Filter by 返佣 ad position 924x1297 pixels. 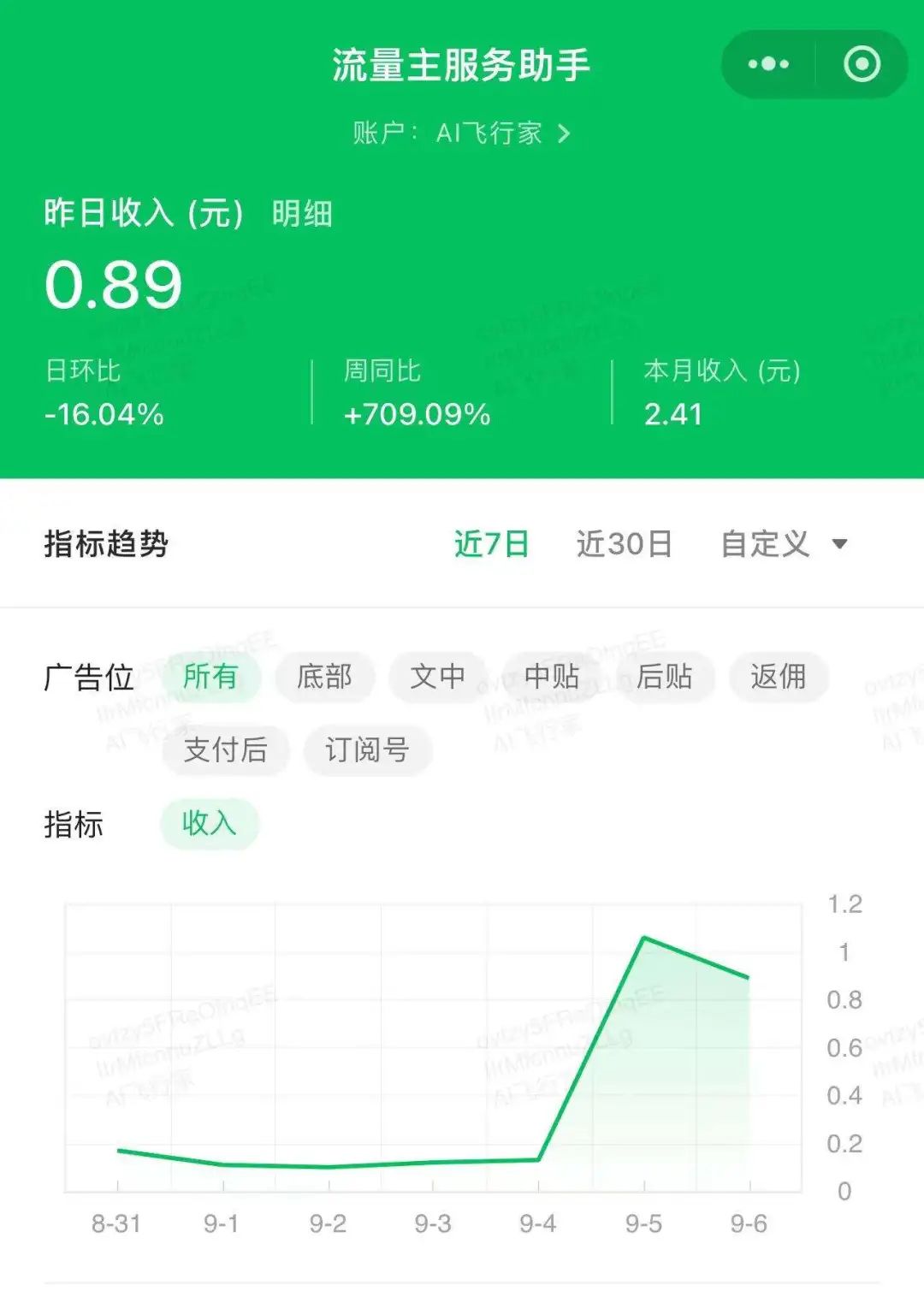(779, 677)
